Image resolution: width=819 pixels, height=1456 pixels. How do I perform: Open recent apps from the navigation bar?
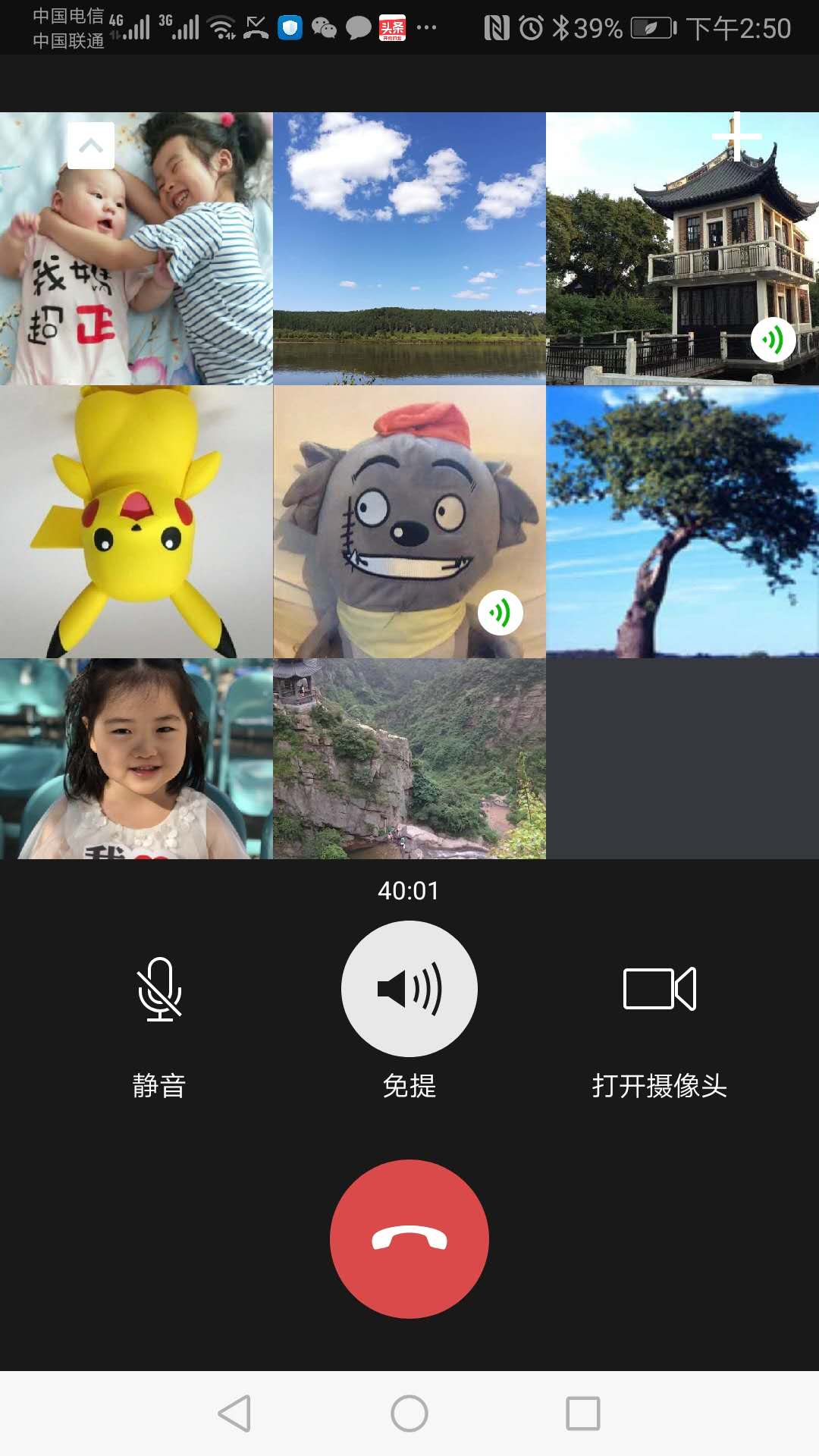point(583,1414)
